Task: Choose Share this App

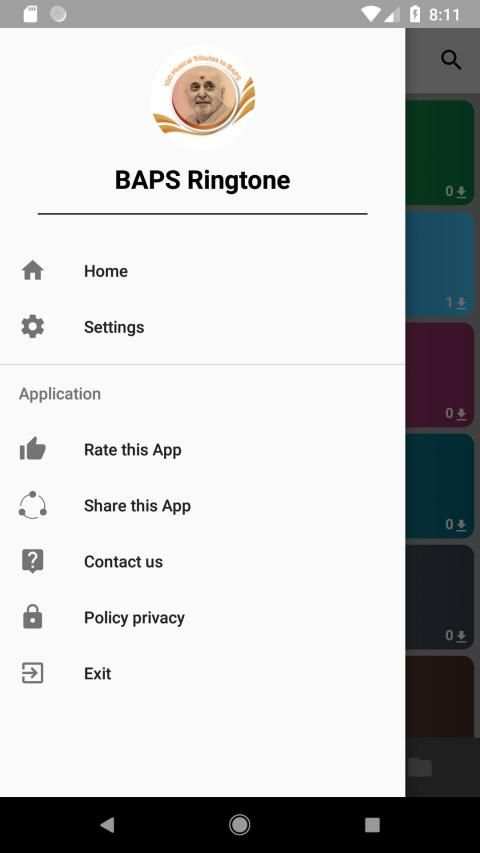Action: point(202,506)
